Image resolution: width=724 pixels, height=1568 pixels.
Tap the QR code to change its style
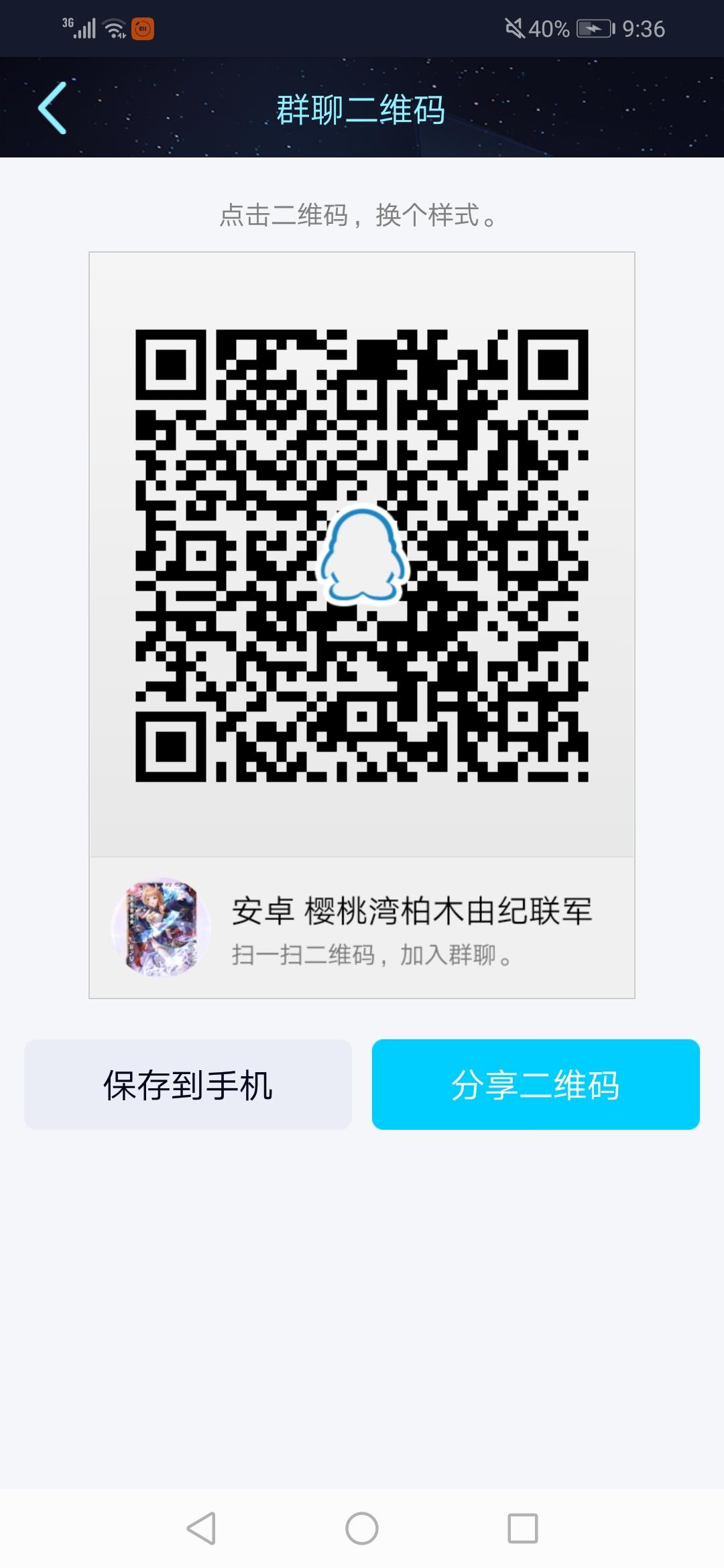[x=362, y=555]
